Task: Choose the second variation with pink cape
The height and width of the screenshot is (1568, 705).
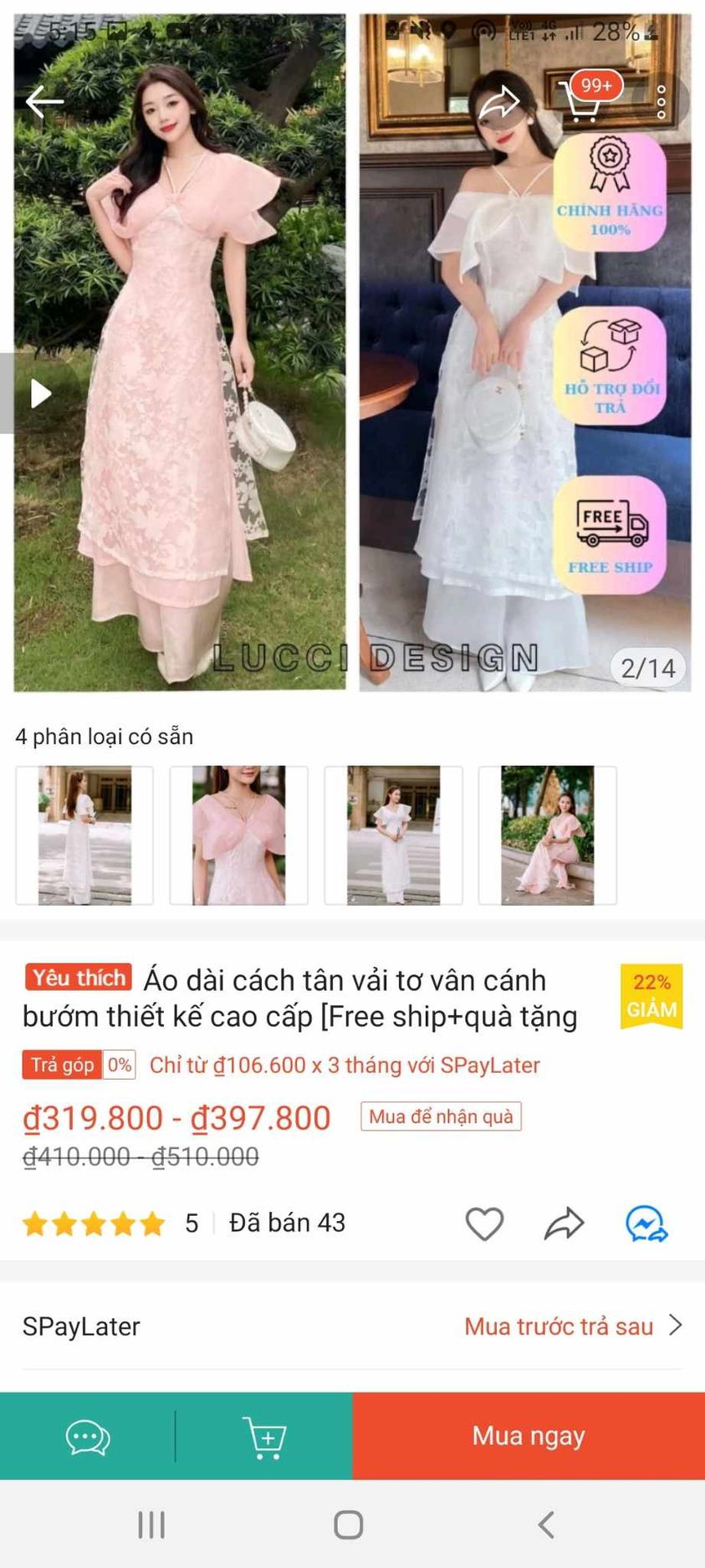Action: [238, 835]
